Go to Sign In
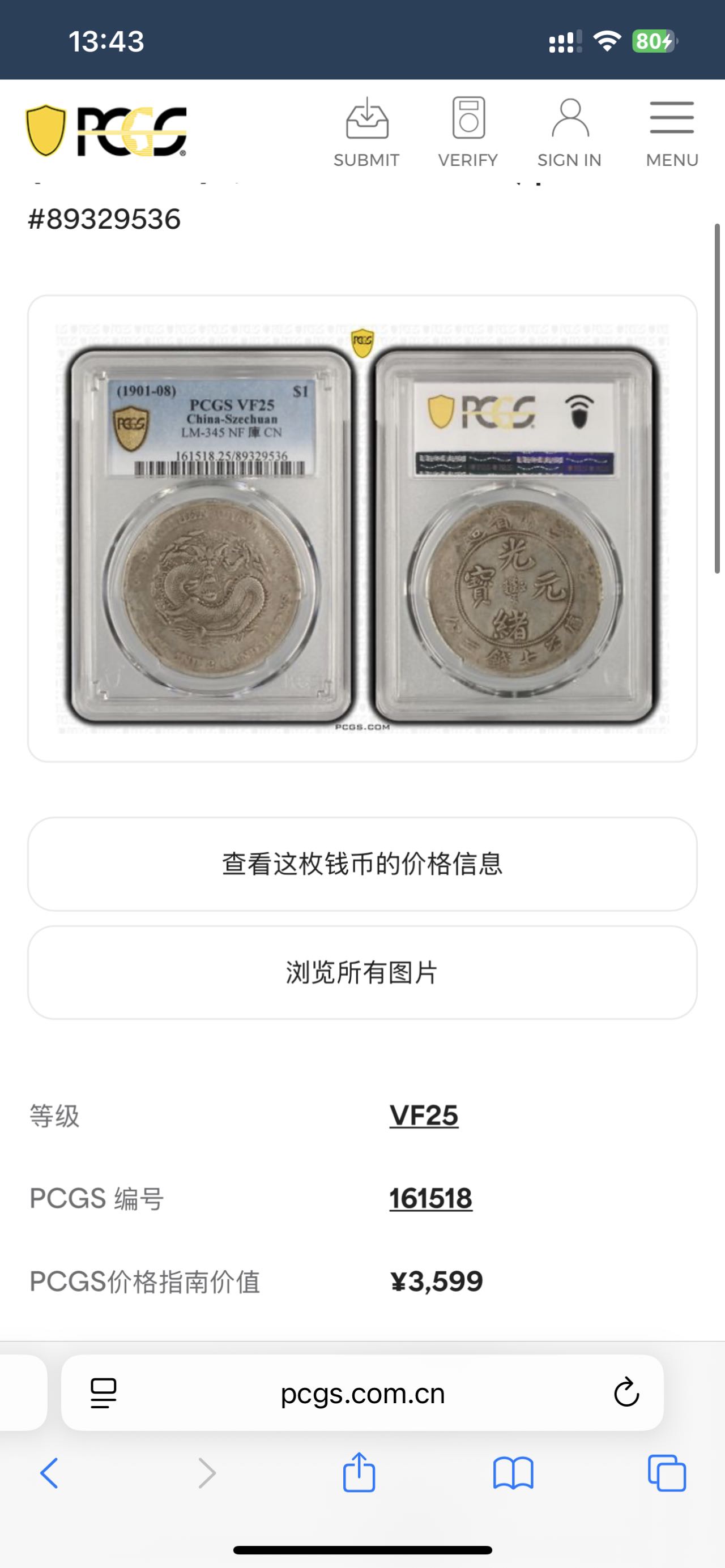The height and width of the screenshot is (1568, 725). [x=569, y=132]
